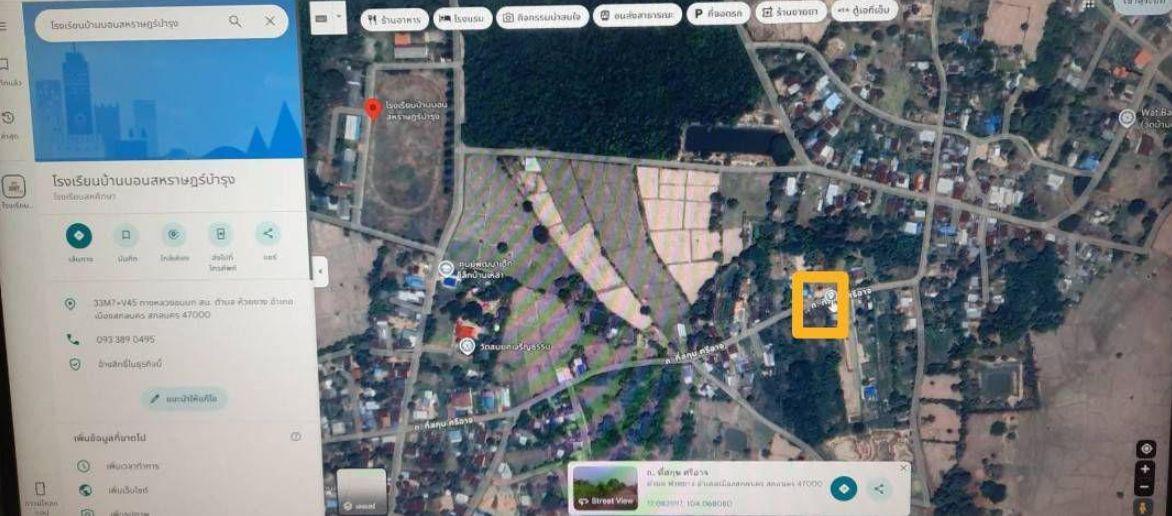Save this place with the bookmark button

tap(126, 236)
